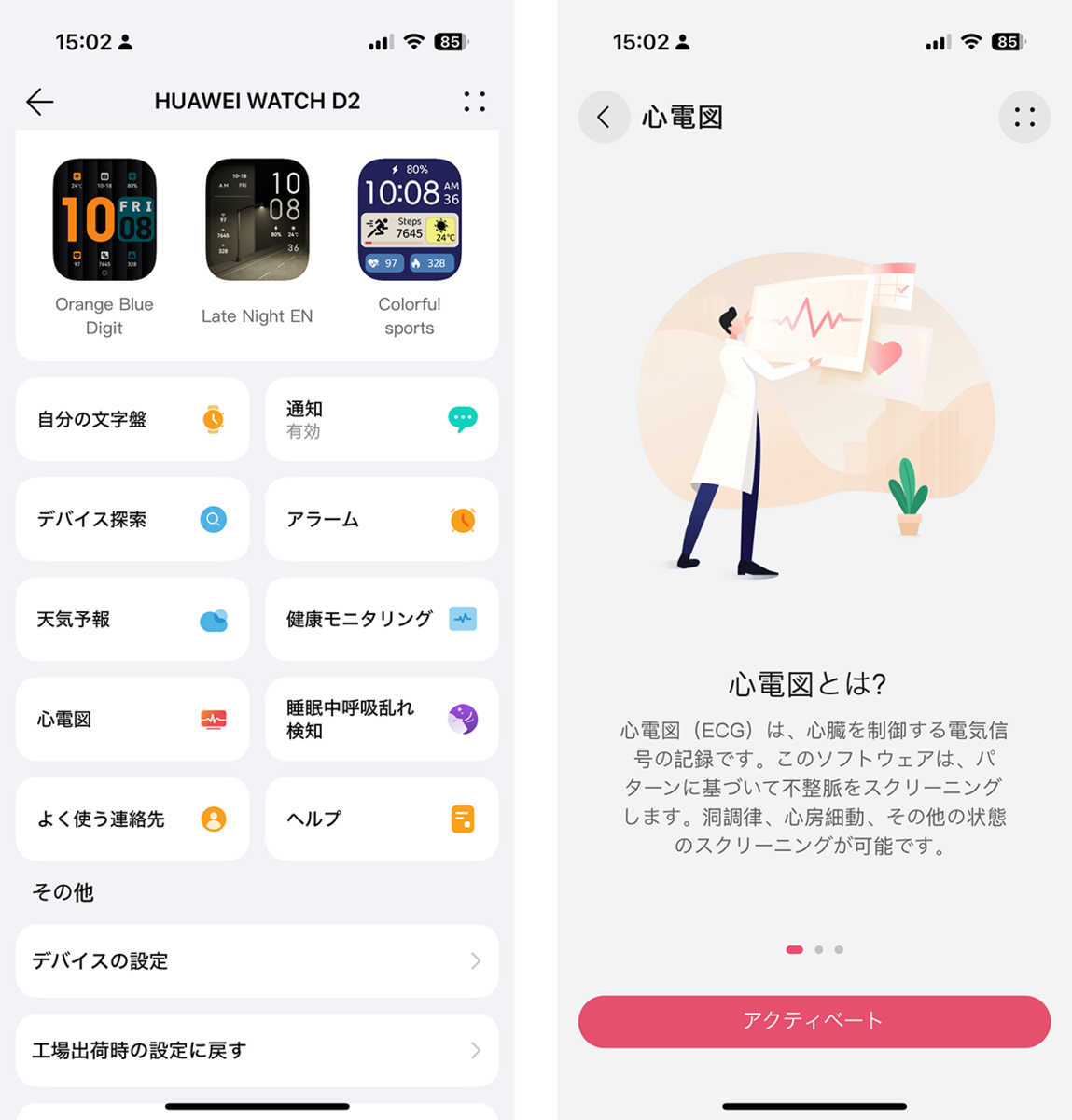Image resolution: width=1072 pixels, height=1120 pixels.
Task: Choose the Colorful sports watch face
Action: click(x=410, y=220)
